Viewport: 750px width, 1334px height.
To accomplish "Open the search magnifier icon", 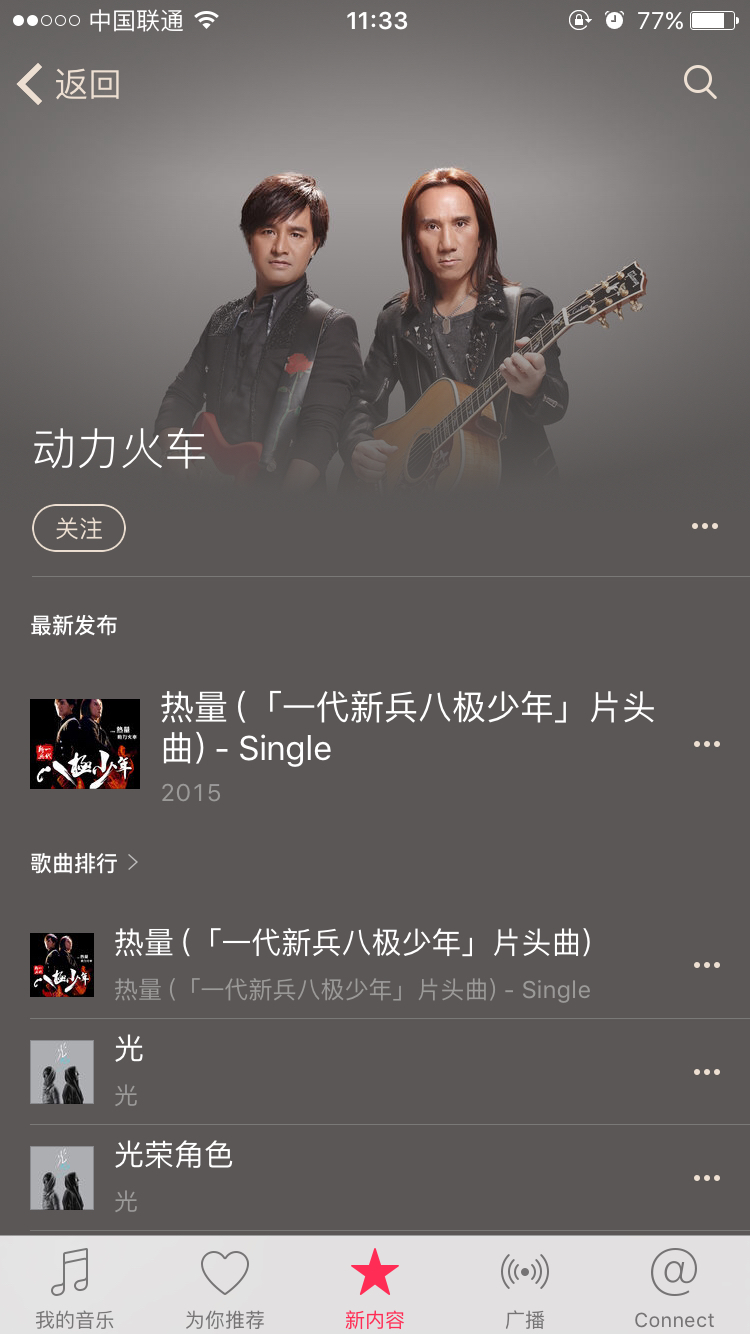I will click(700, 82).
